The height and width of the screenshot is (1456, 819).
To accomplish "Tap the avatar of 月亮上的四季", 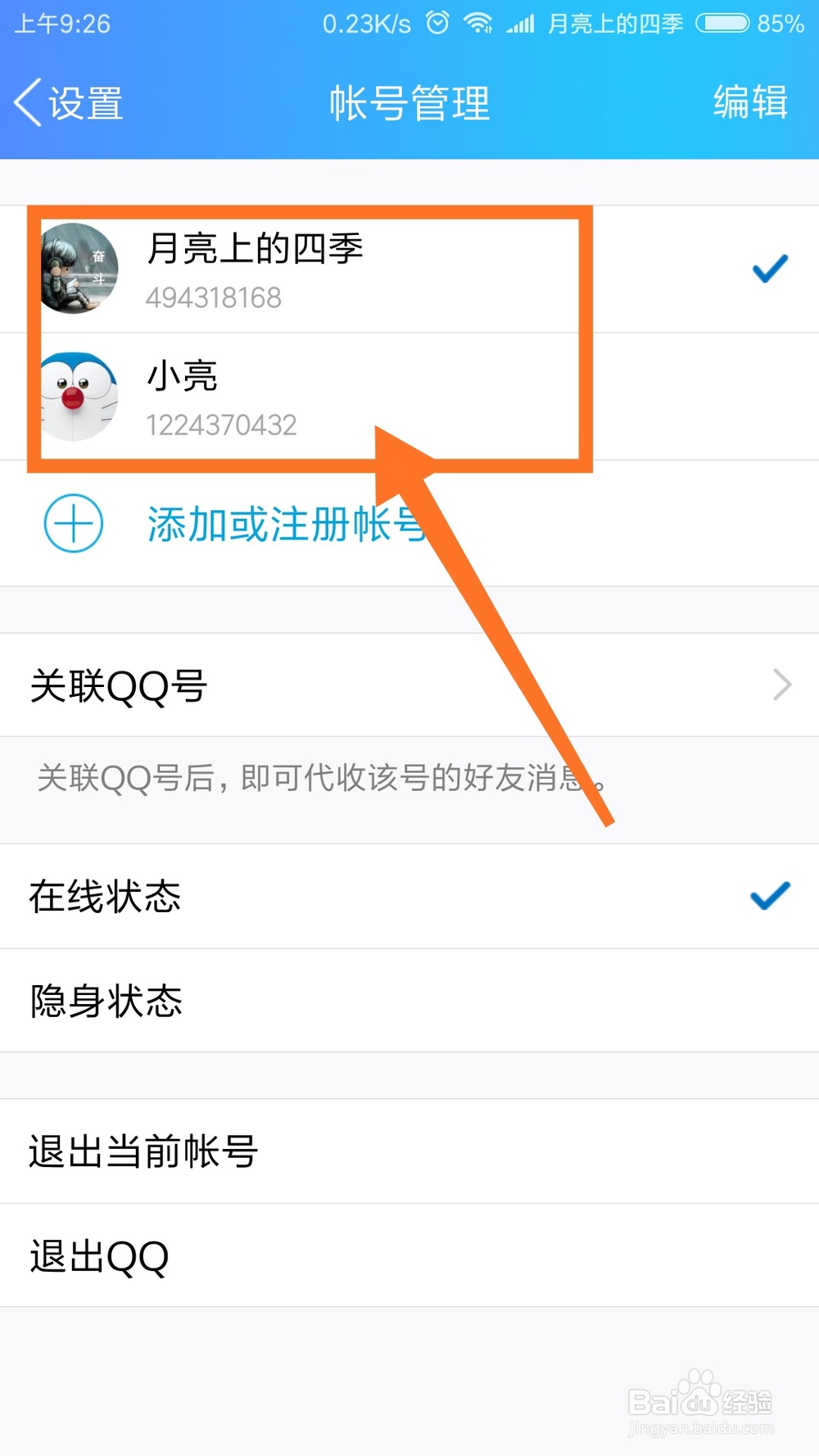I will click(x=78, y=269).
